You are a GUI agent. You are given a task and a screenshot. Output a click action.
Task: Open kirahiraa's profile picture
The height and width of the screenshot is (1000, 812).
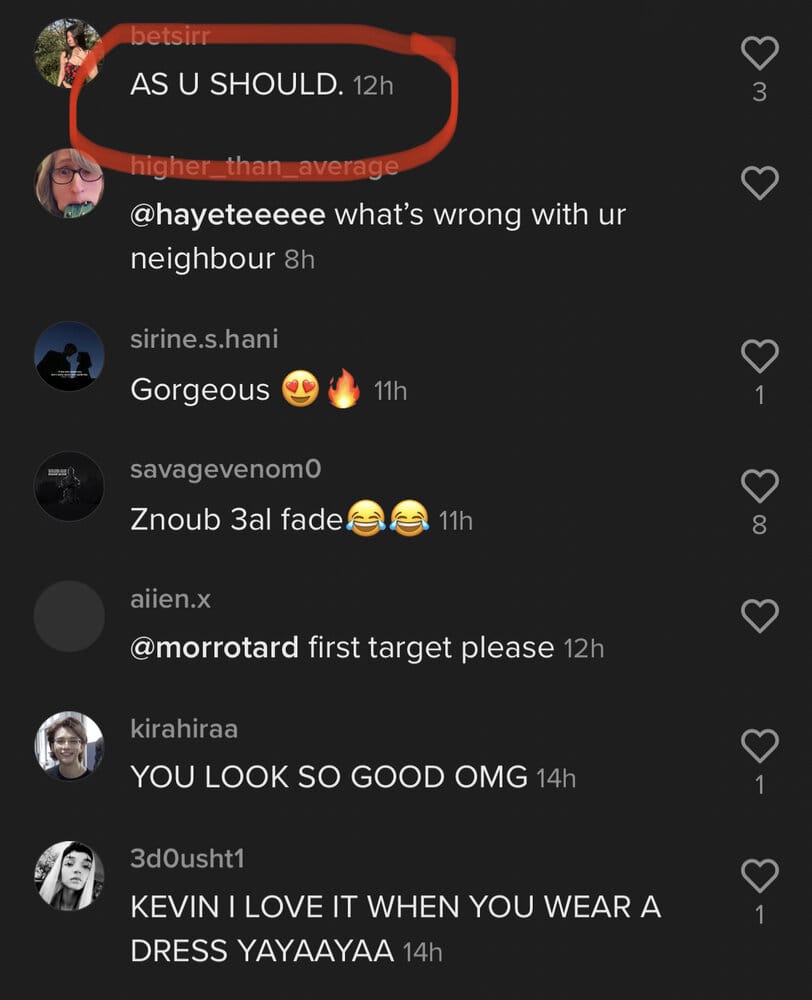69,746
